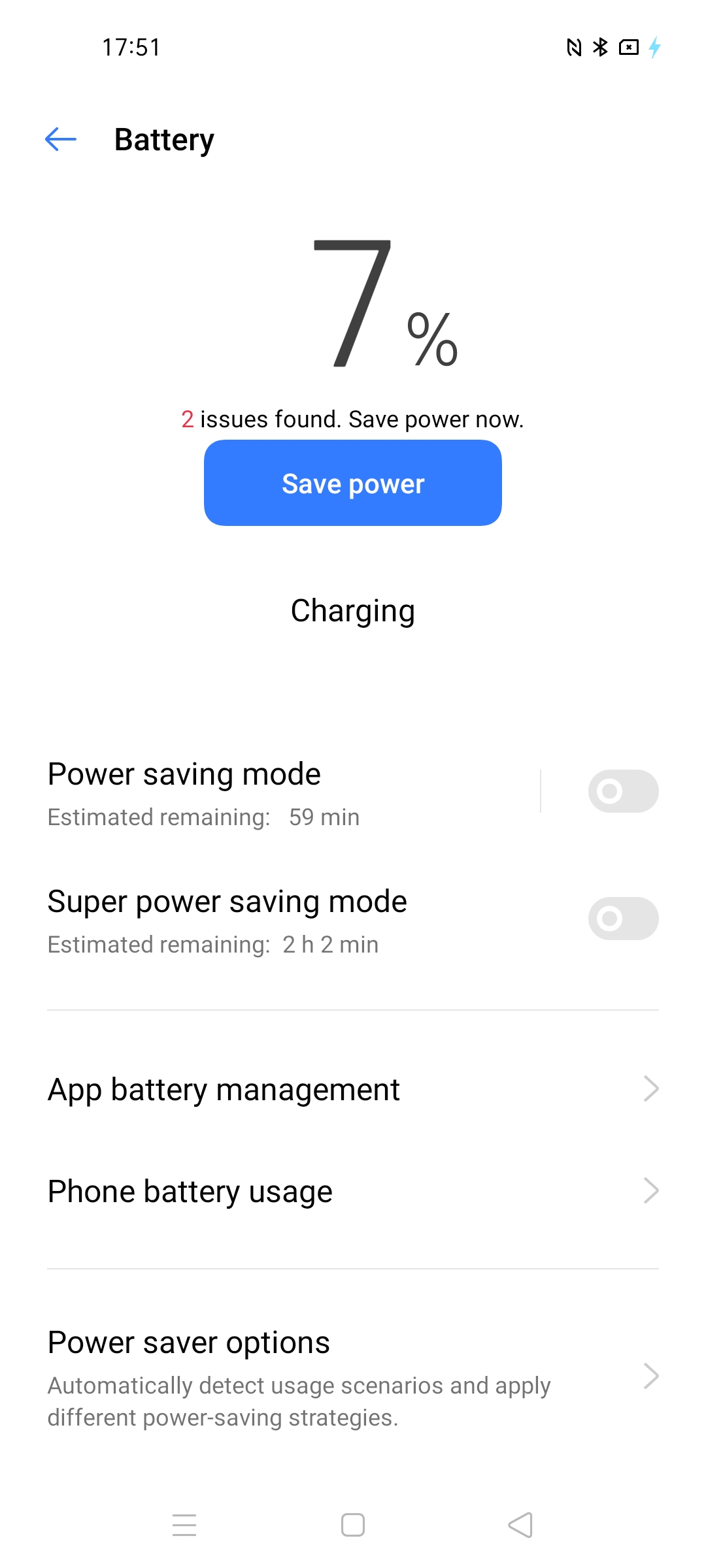Open Power saver options

tap(353, 1377)
